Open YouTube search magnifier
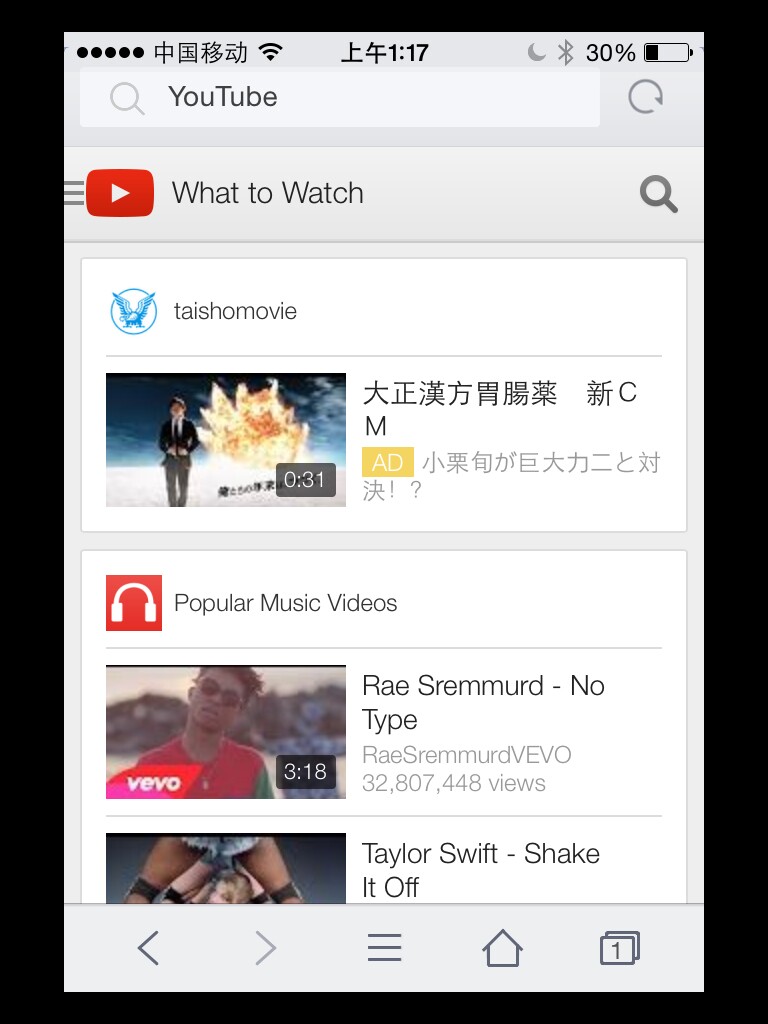This screenshot has height=1024, width=768. click(658, 194)
